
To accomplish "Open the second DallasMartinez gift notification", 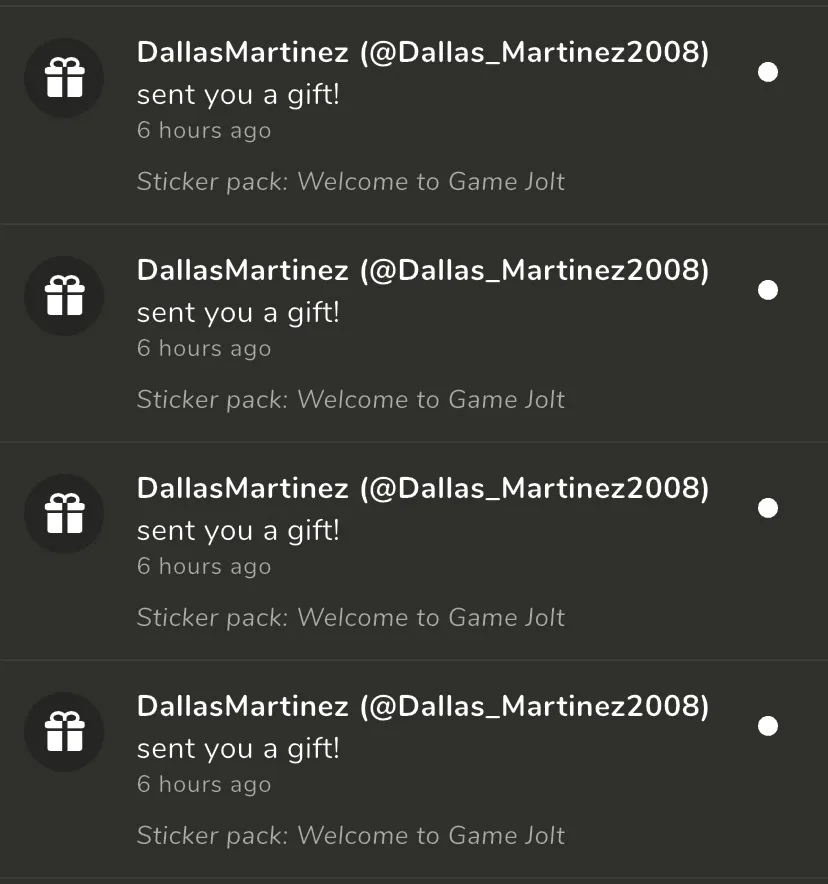I will tap(400, 333).
